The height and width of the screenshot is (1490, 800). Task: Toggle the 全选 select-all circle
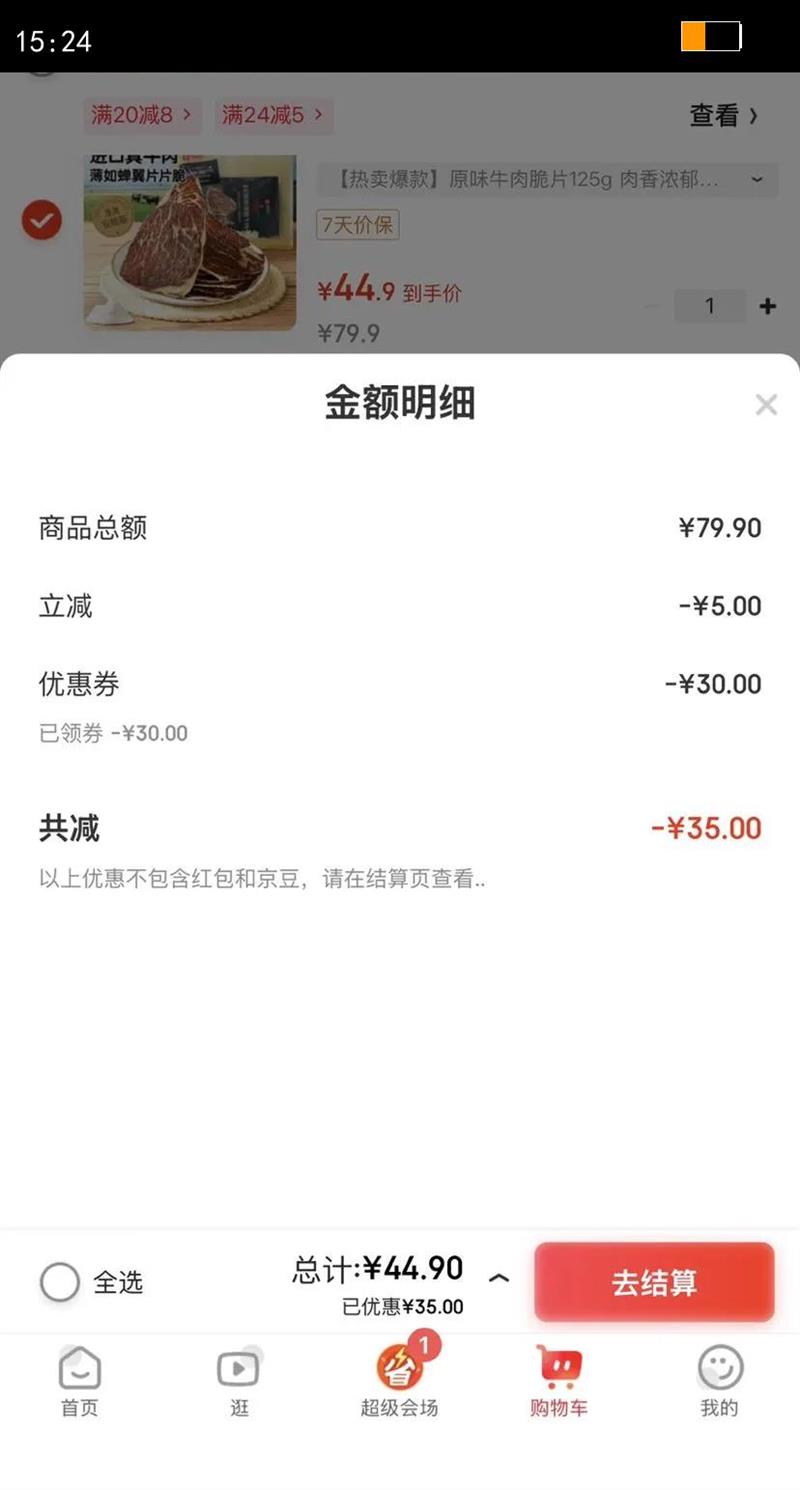click(60, 1282)
